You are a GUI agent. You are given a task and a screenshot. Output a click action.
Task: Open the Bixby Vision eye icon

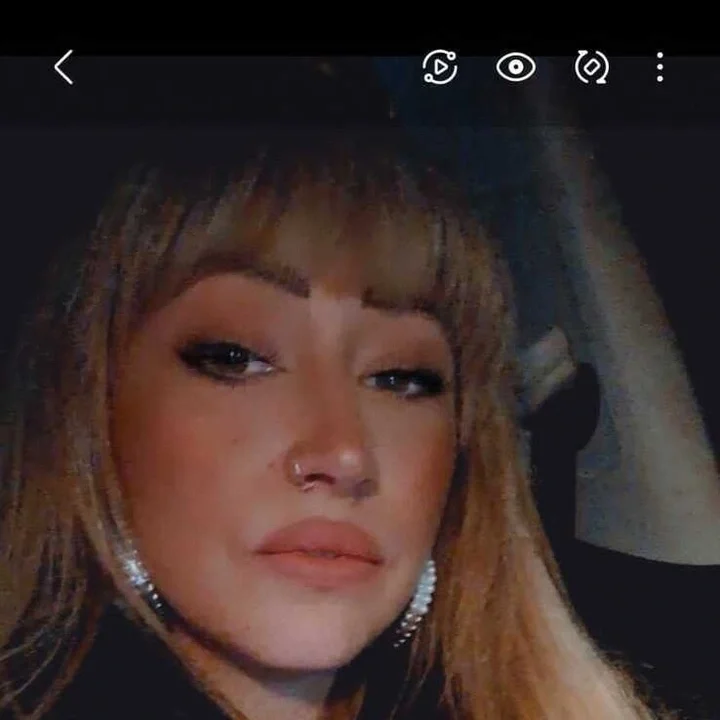point(516,67)
